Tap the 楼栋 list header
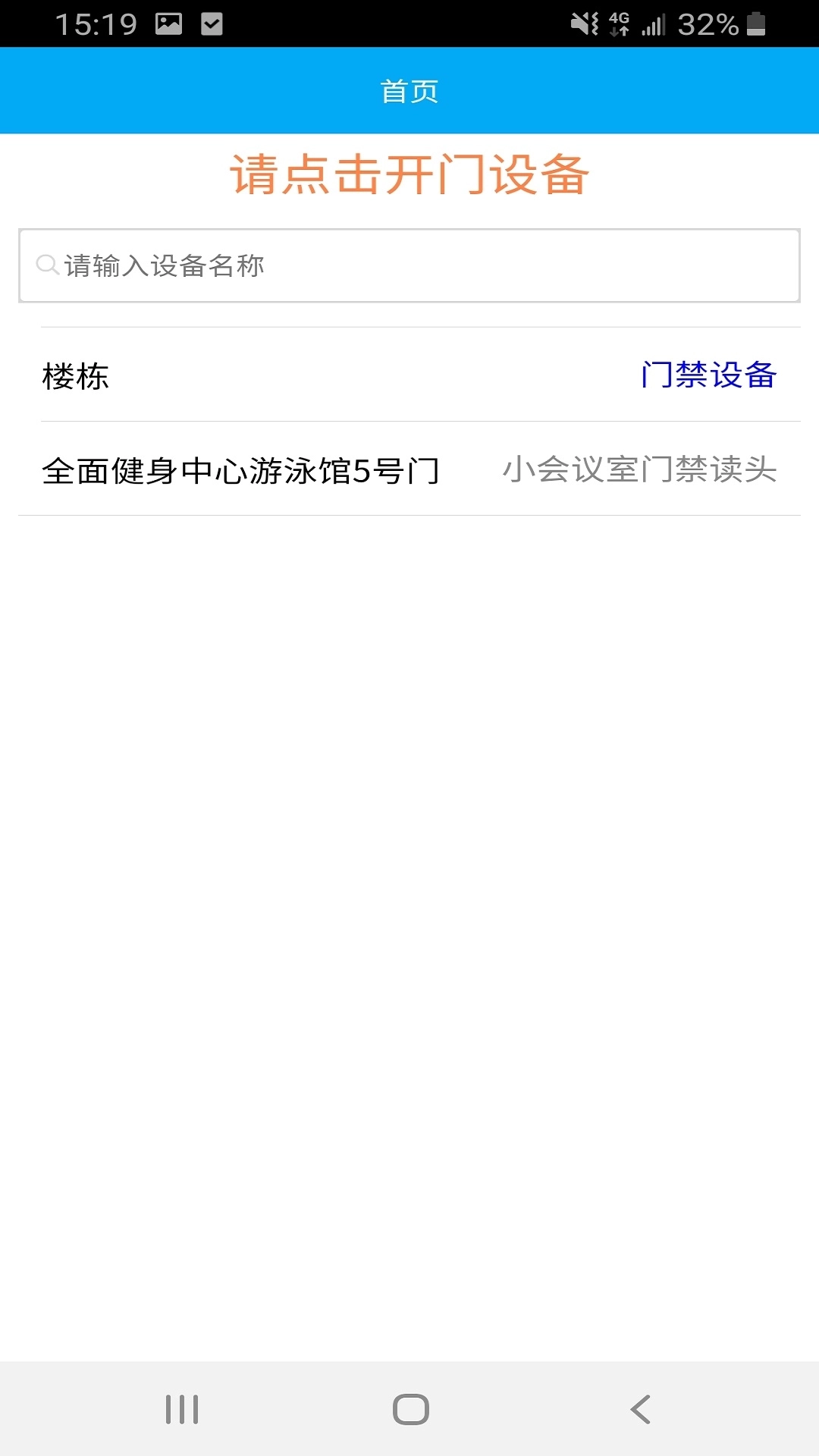 tap(74, 375)
